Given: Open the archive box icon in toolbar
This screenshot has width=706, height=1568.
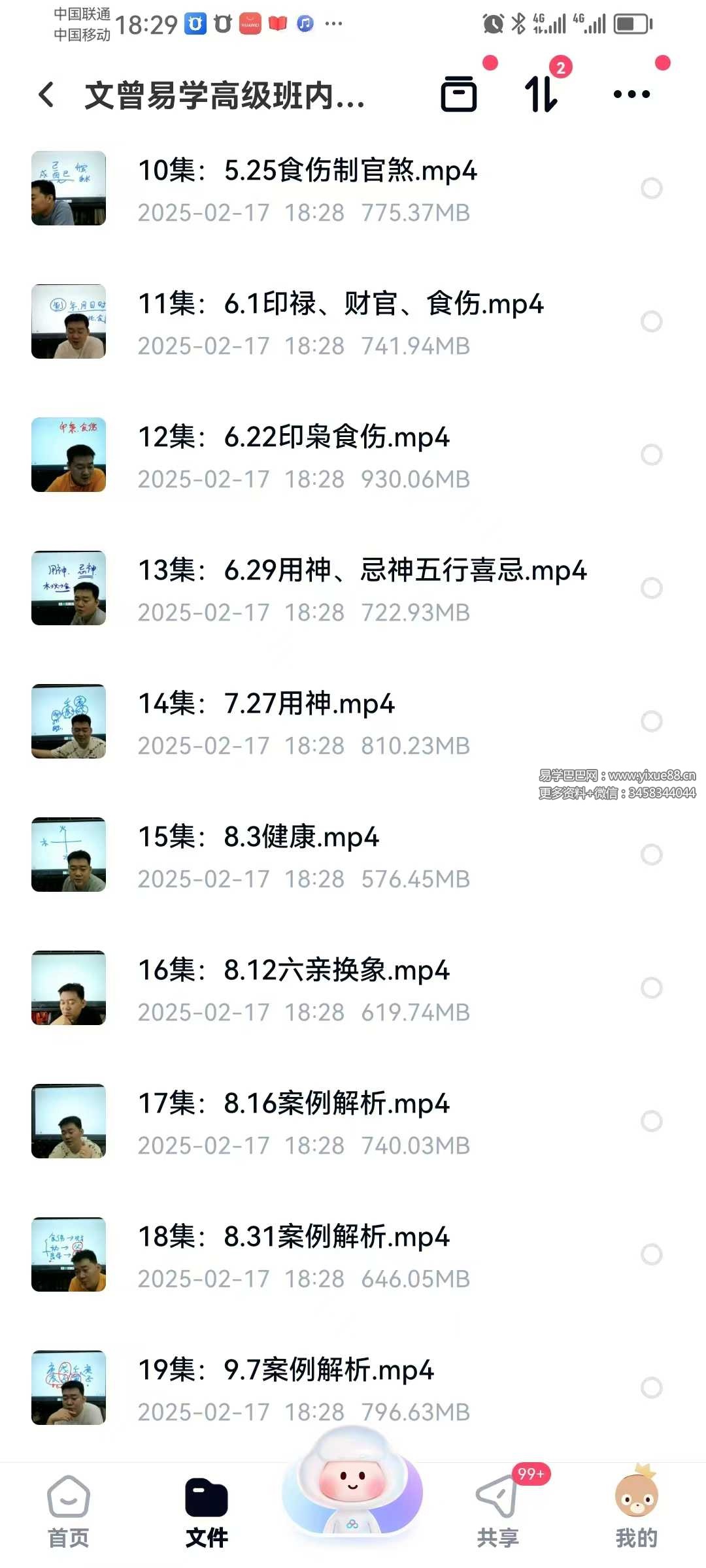Looking at the screenshot, I should [x=459, y=94].
